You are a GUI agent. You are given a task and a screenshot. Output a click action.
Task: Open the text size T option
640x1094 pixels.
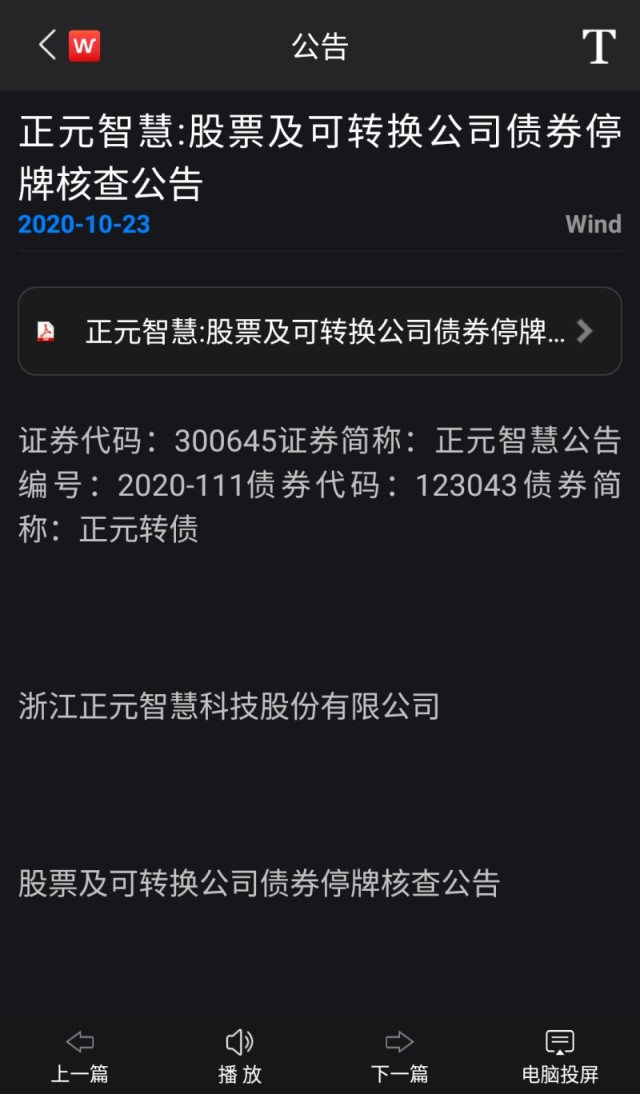coord(598,46)
